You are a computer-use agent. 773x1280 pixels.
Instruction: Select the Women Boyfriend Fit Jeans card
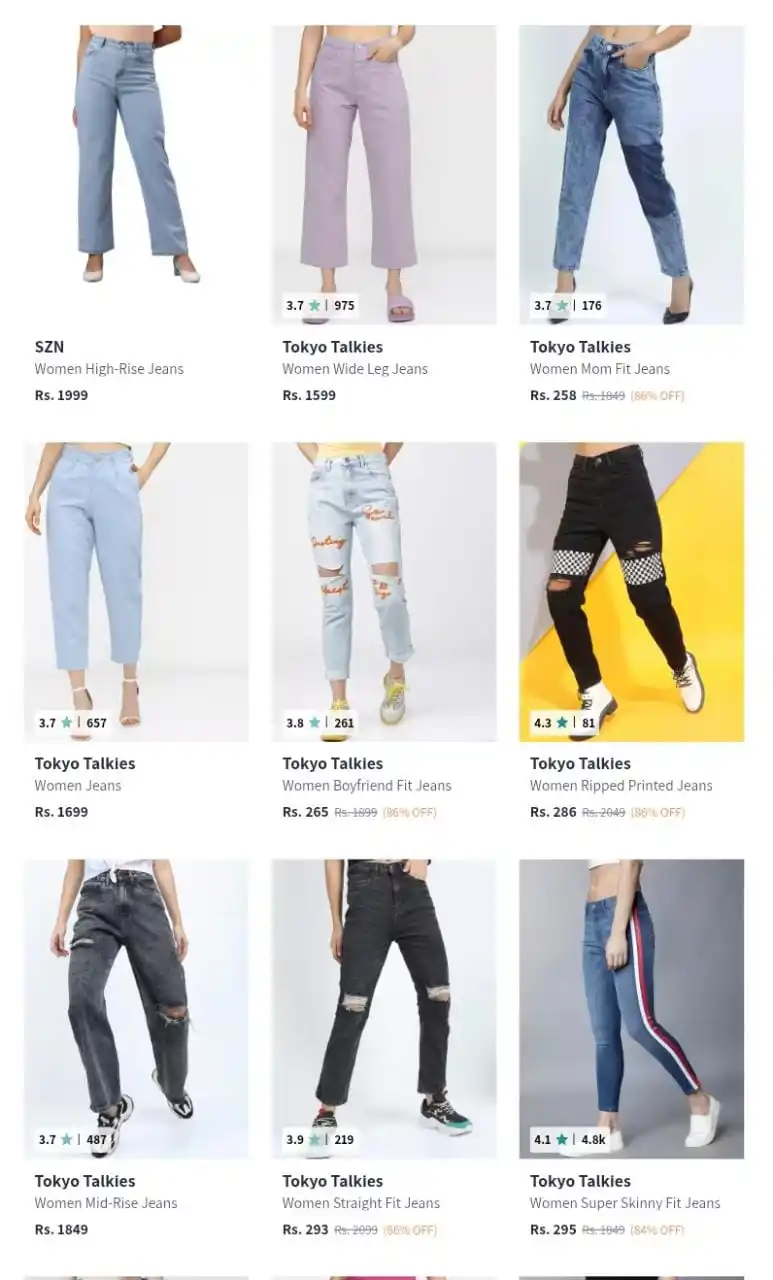click(384, 592)
